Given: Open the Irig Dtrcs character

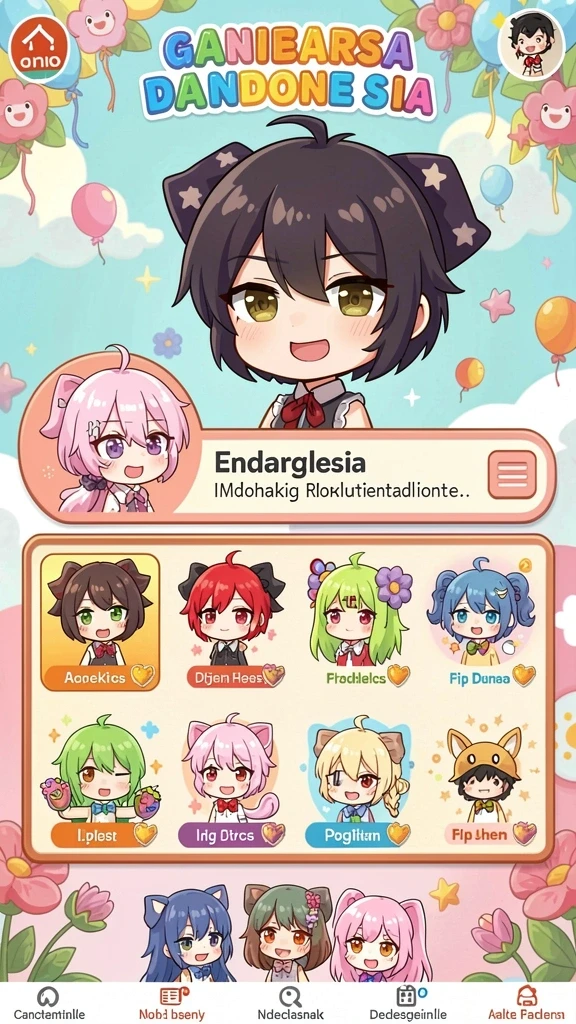Looking at the screenshot, I should click(231, 781).
